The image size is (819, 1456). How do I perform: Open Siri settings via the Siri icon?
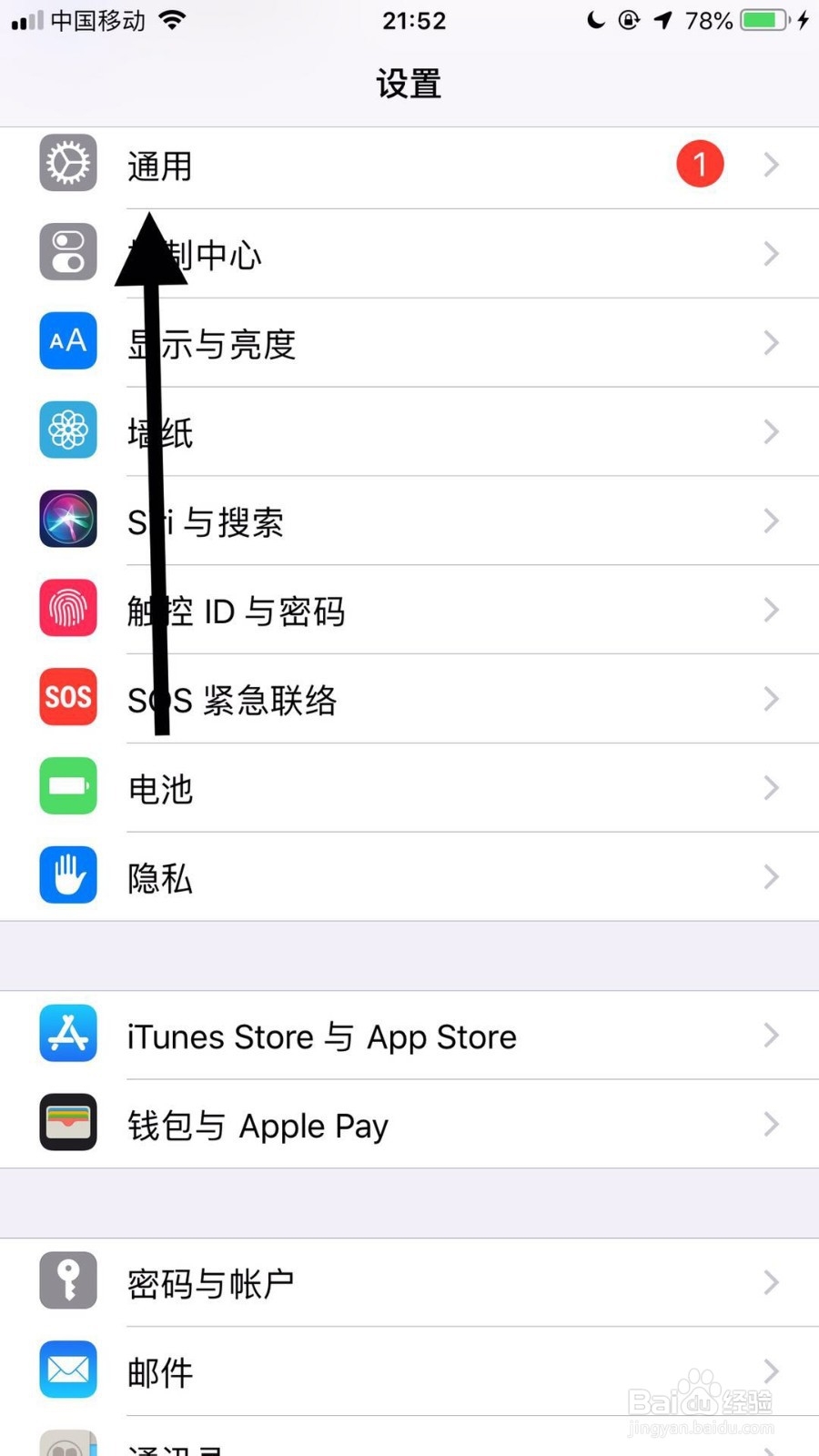click(67, 519)
